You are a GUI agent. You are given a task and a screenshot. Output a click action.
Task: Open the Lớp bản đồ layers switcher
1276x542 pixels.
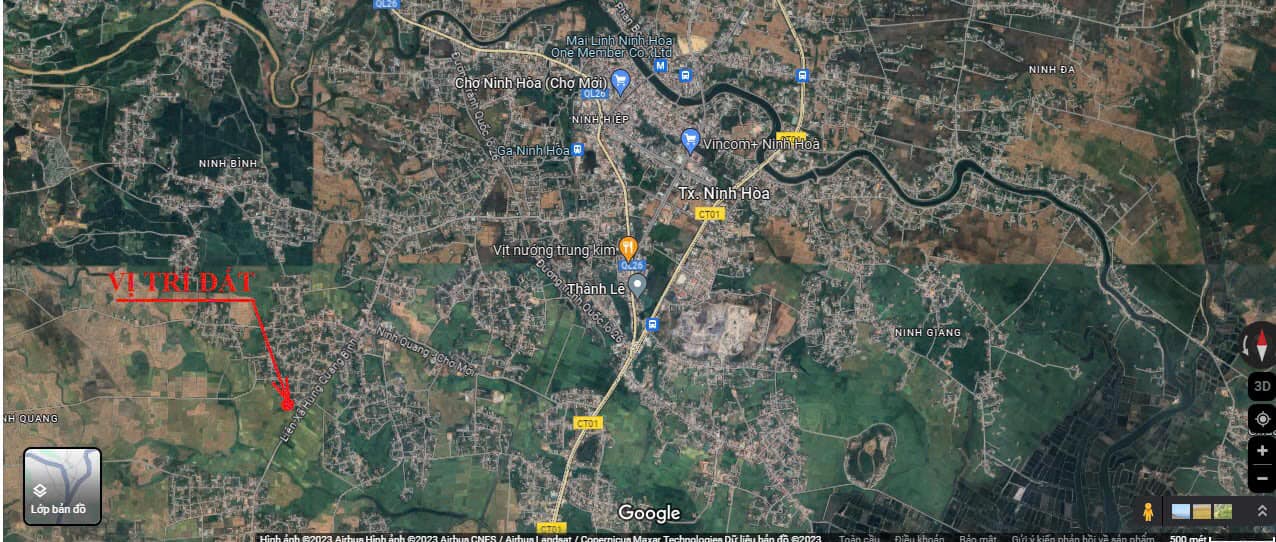click(62, 486)
